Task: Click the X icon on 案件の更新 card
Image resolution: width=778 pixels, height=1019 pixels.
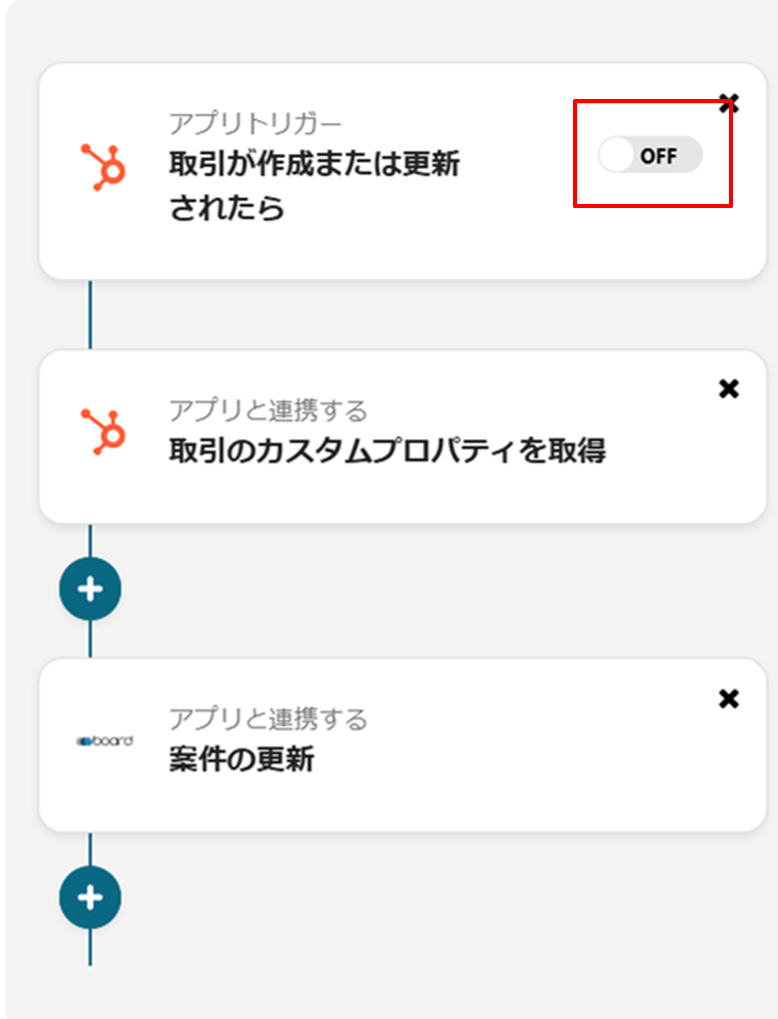Action: tap(730, 700)
